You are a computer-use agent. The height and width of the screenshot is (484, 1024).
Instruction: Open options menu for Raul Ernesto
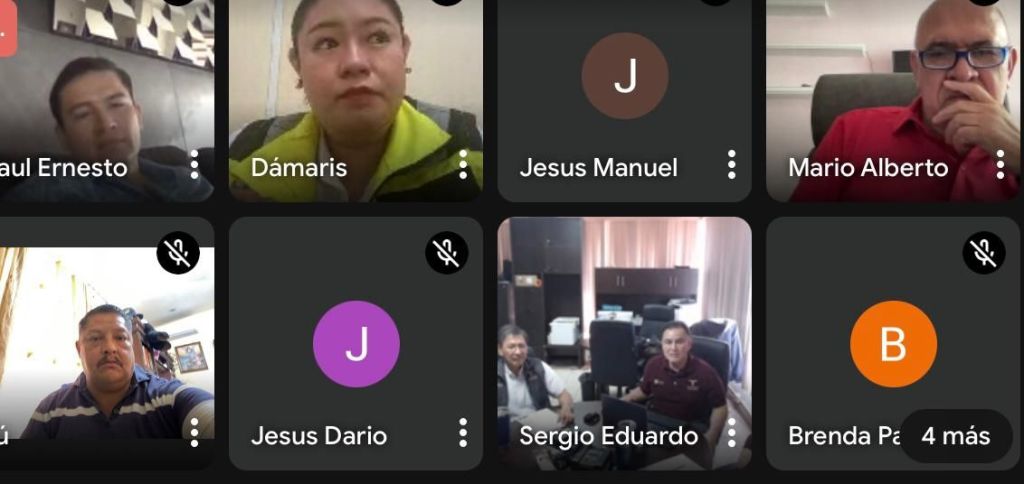[194, 164]
